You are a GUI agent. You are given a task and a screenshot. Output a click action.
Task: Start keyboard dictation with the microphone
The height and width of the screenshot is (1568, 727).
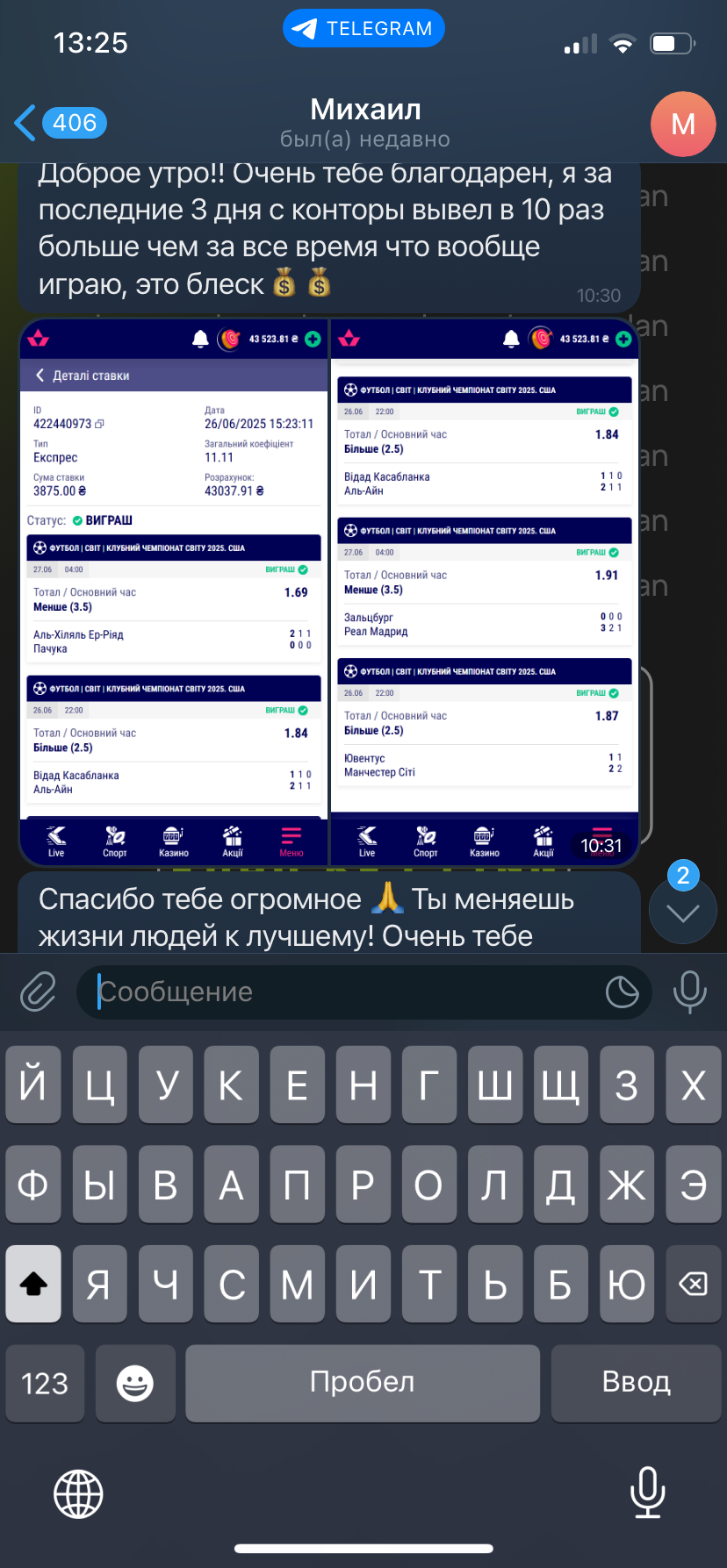(647, 1492)
